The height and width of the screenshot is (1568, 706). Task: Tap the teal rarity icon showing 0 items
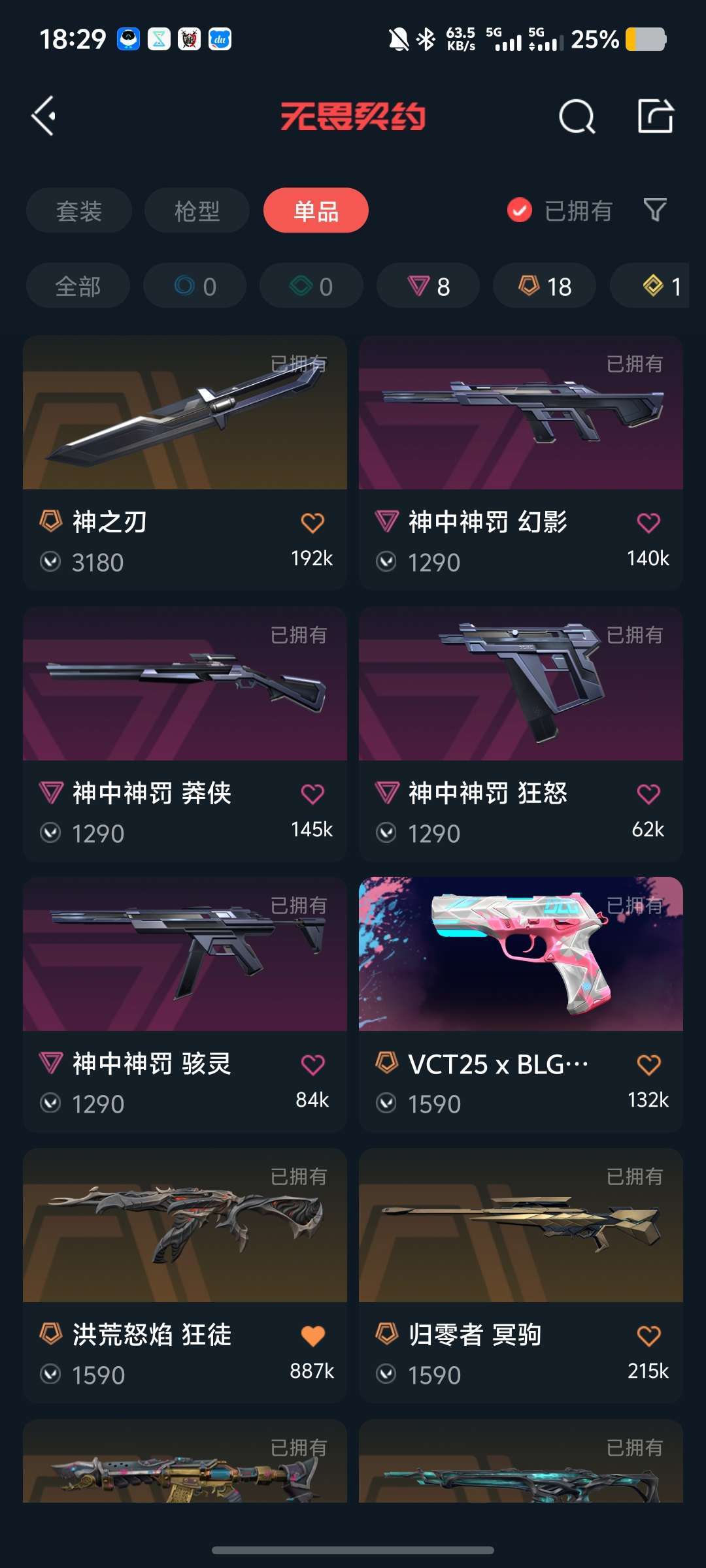point(311,285)
